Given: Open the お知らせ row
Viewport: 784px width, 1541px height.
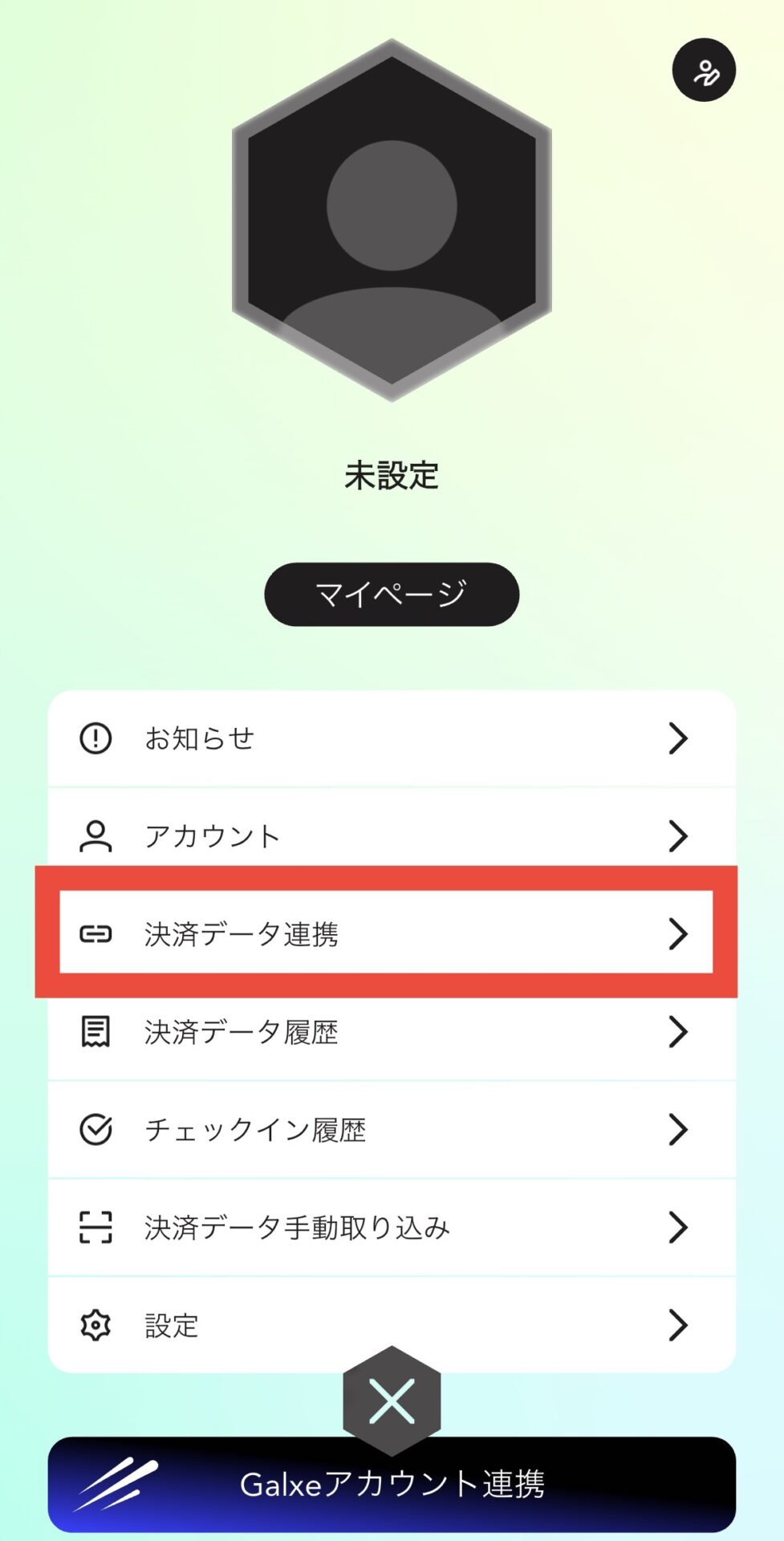Looking at the screenshot, I should coord(392,738).
